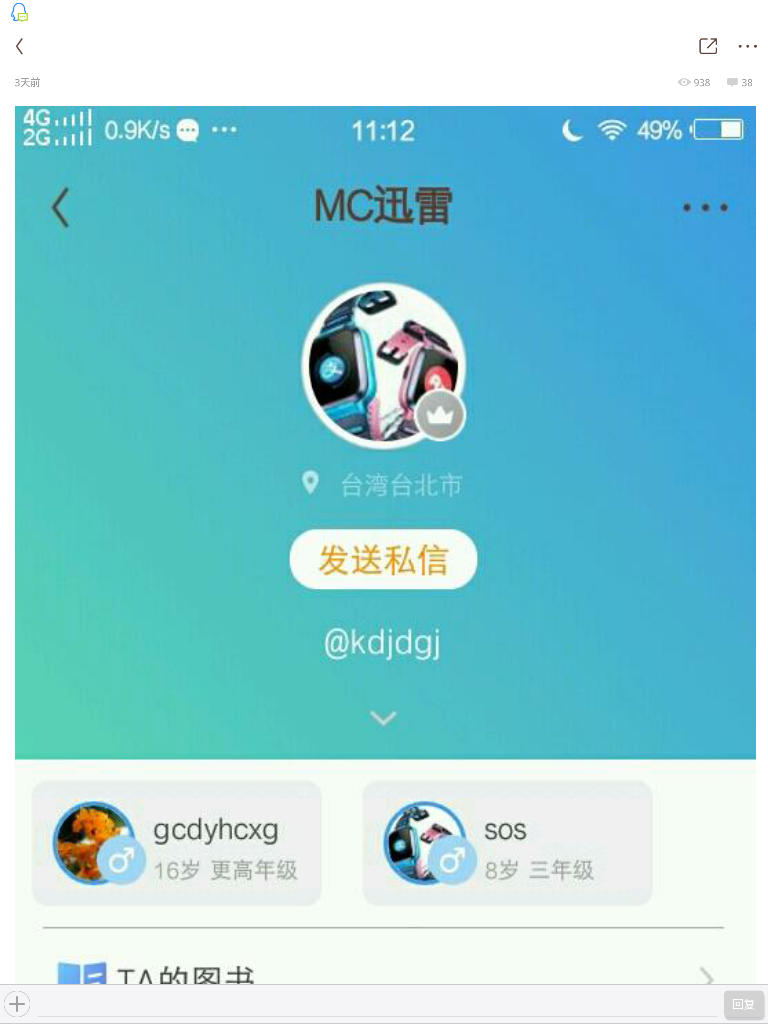Share this post with the share icon
Image resolution: width=768 pixels, height=1024 pixels.
point(708,46)
